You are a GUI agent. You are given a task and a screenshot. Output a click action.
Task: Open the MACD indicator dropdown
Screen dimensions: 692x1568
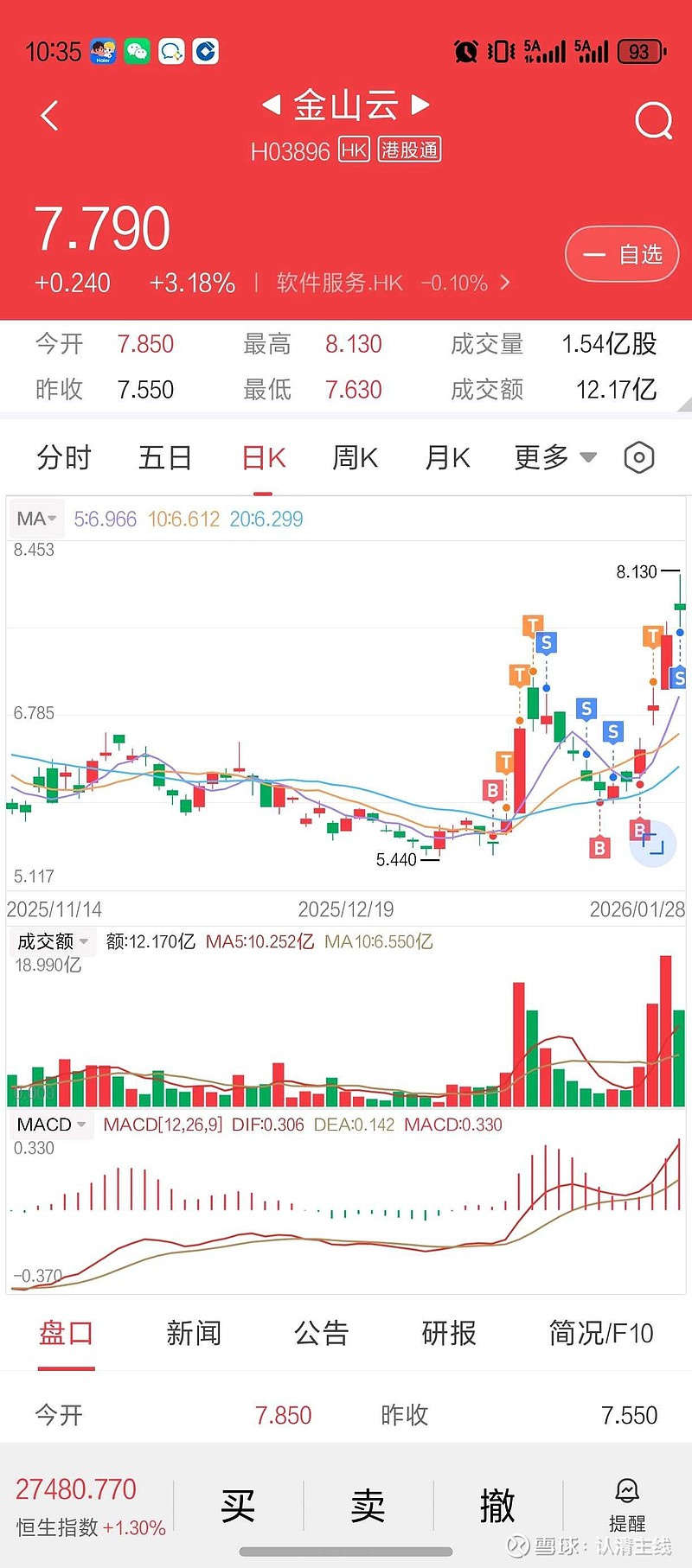49,1124
